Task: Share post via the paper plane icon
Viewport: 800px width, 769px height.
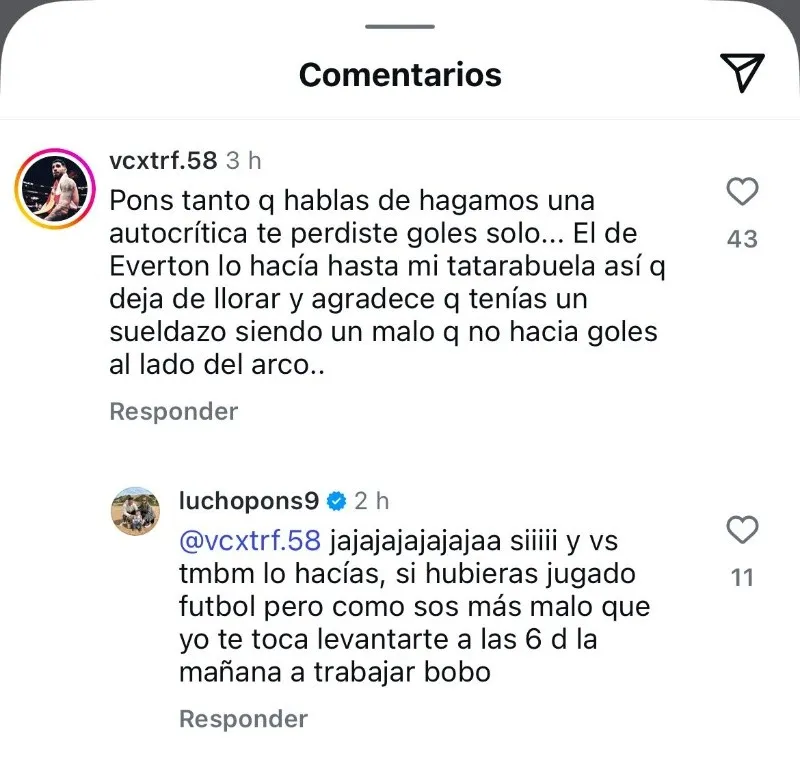Action: tap(742, 72)
